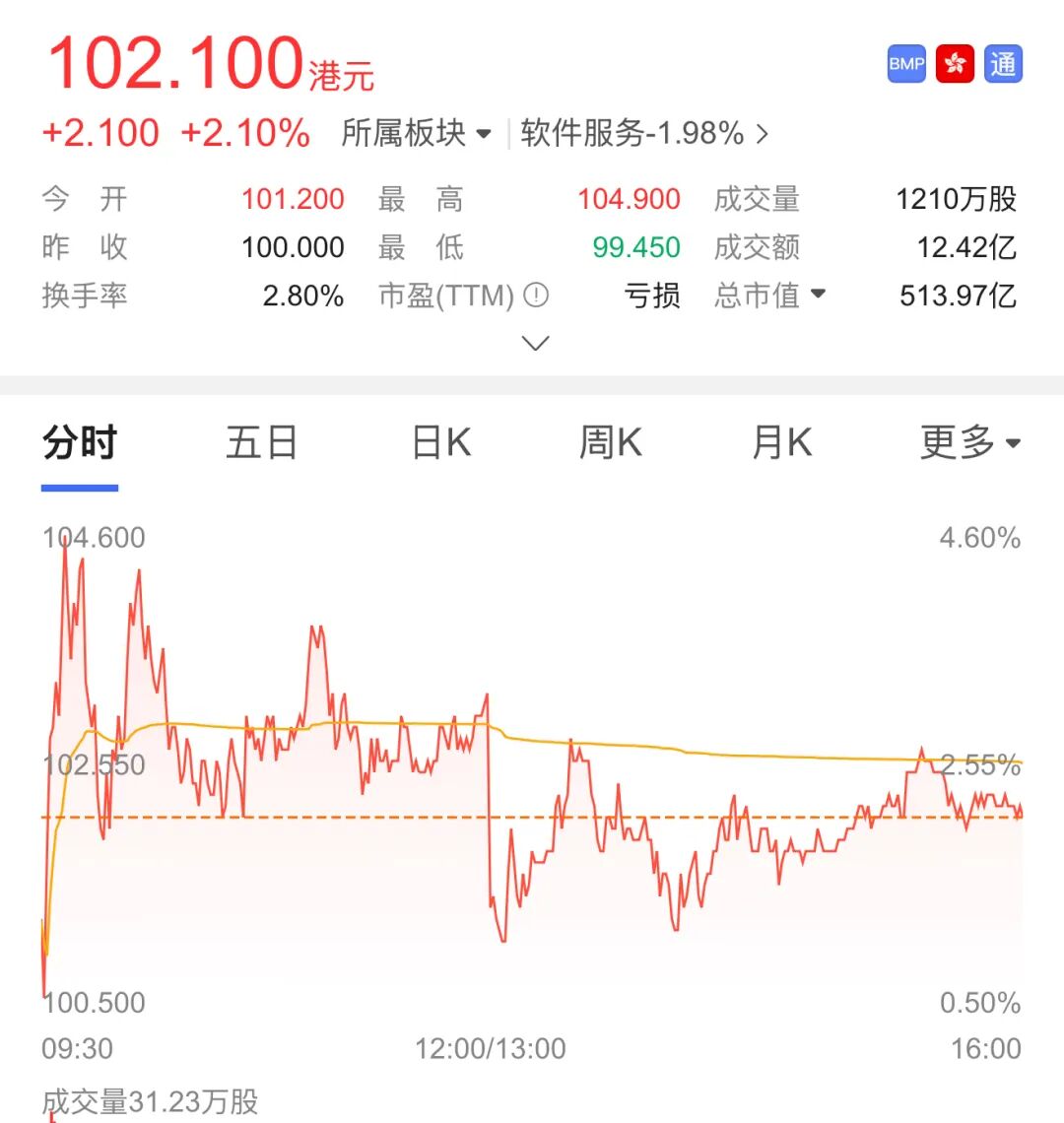Click the BMP badge icon
The height and width of the screenshot is (1123, 1064).
(904, 64)
